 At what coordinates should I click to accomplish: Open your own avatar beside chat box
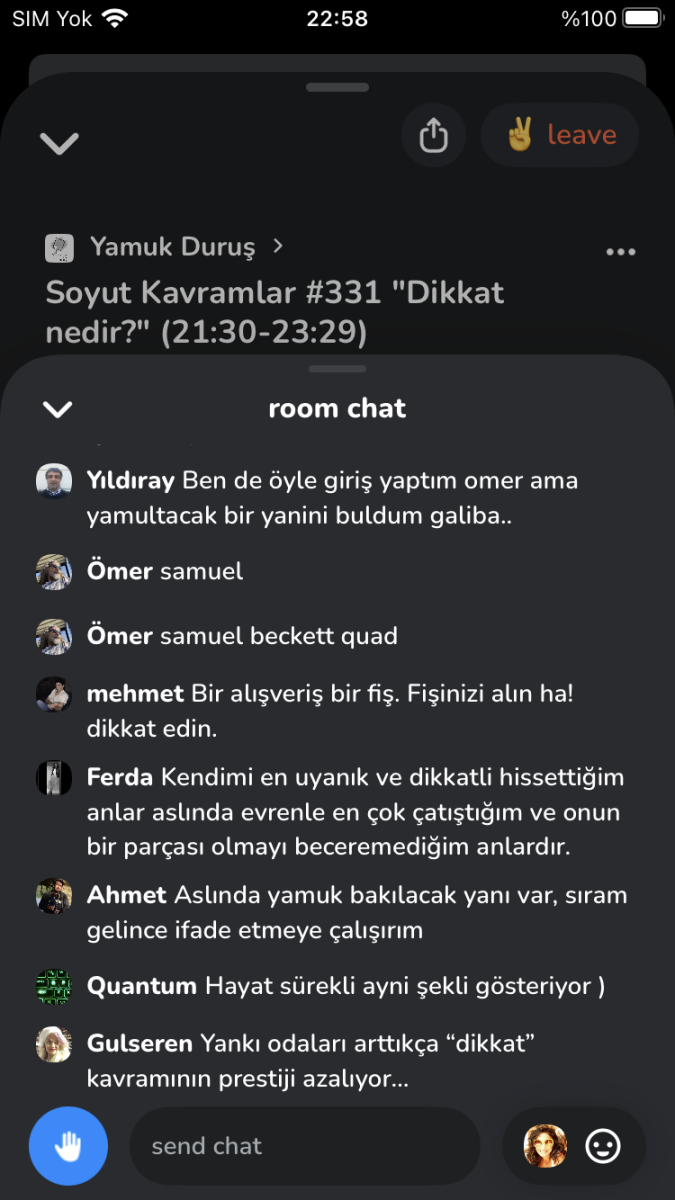coord(545,1146)
